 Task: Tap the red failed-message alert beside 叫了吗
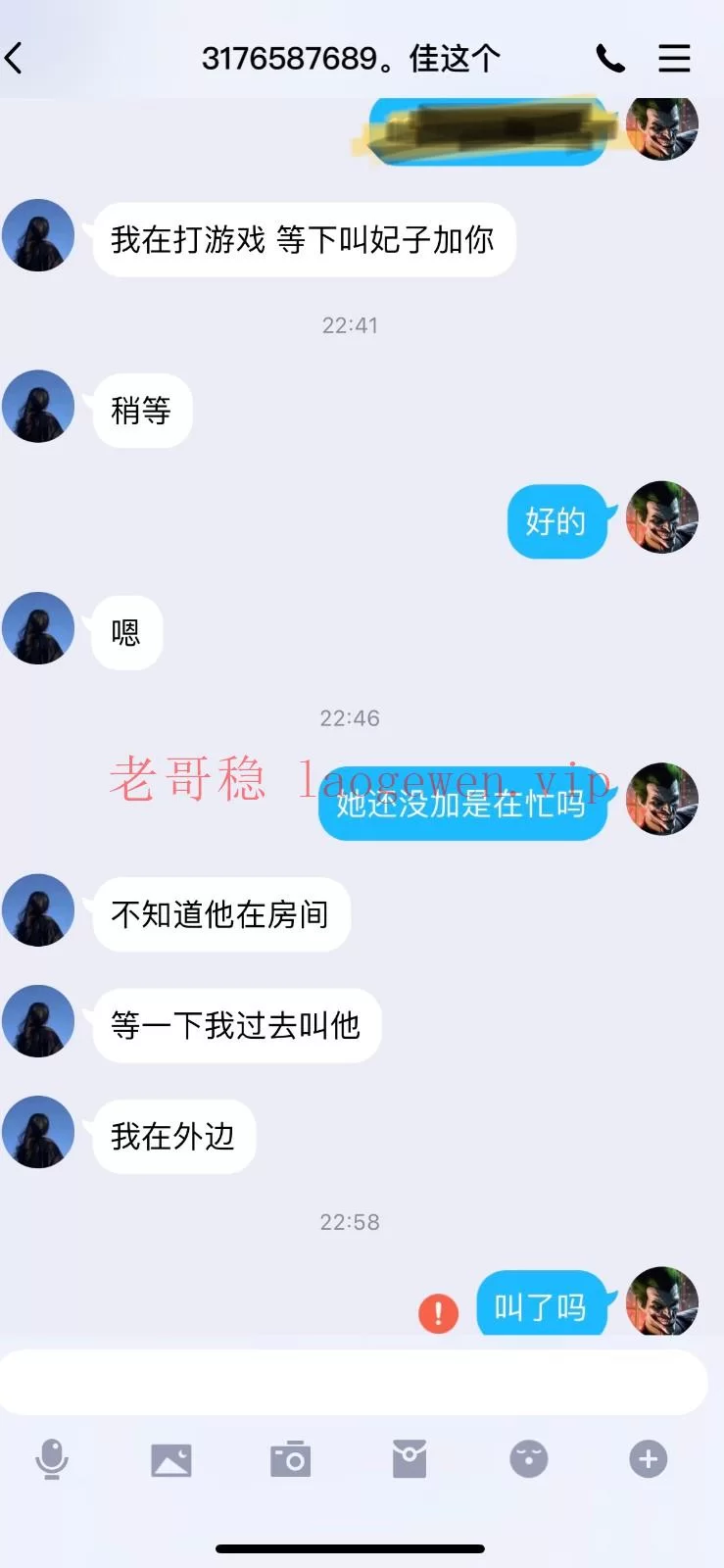(x=438, y=1312)
